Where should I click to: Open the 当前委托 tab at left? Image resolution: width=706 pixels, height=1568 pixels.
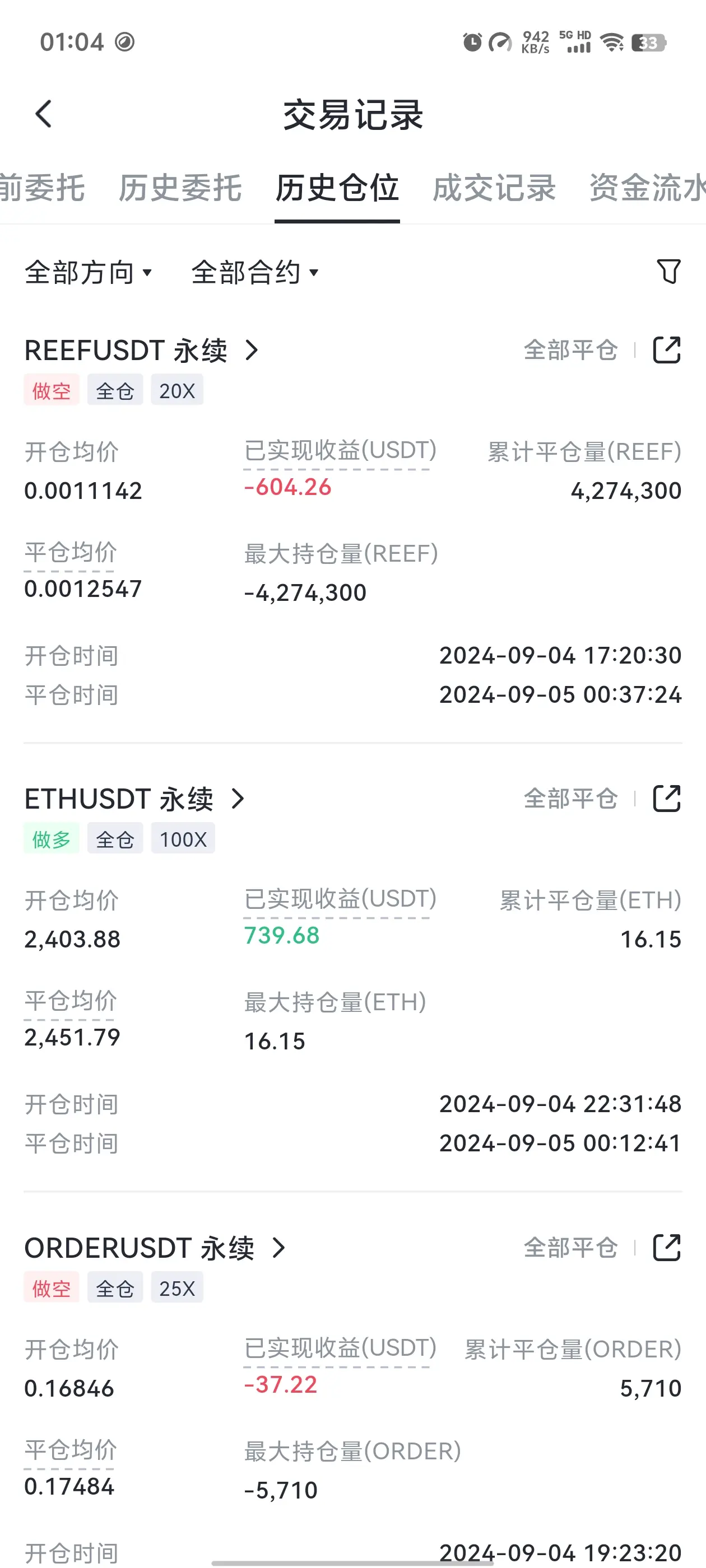[x=41, y=188]
